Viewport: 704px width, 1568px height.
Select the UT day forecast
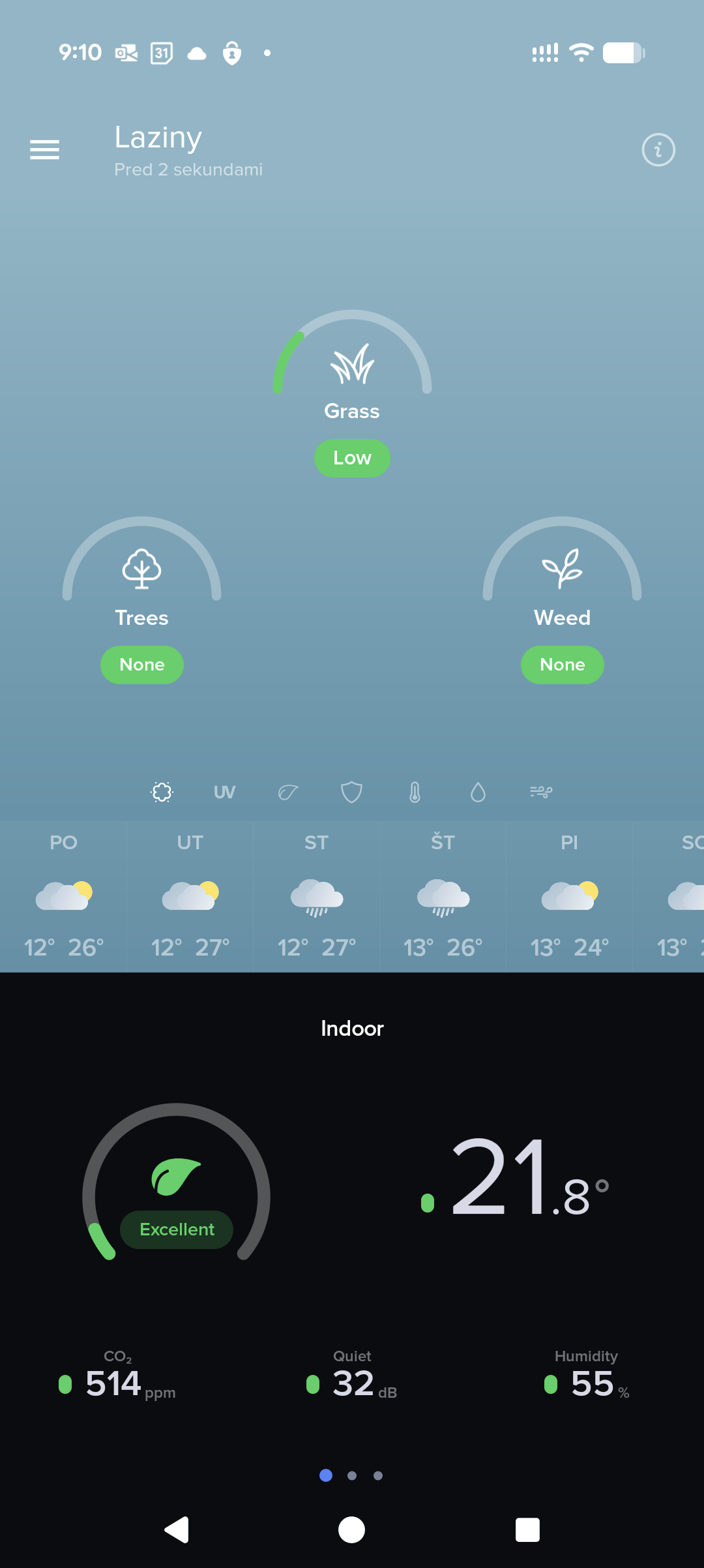[190, 897]
